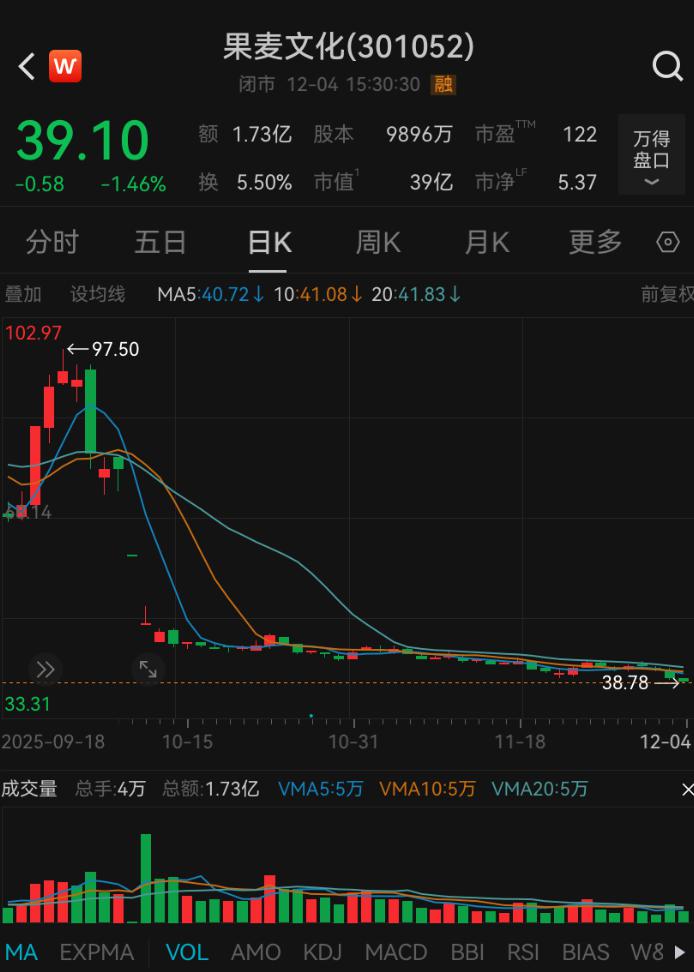
Task: Tap the double-arrow chart scroll button
Action: (45, 669)
